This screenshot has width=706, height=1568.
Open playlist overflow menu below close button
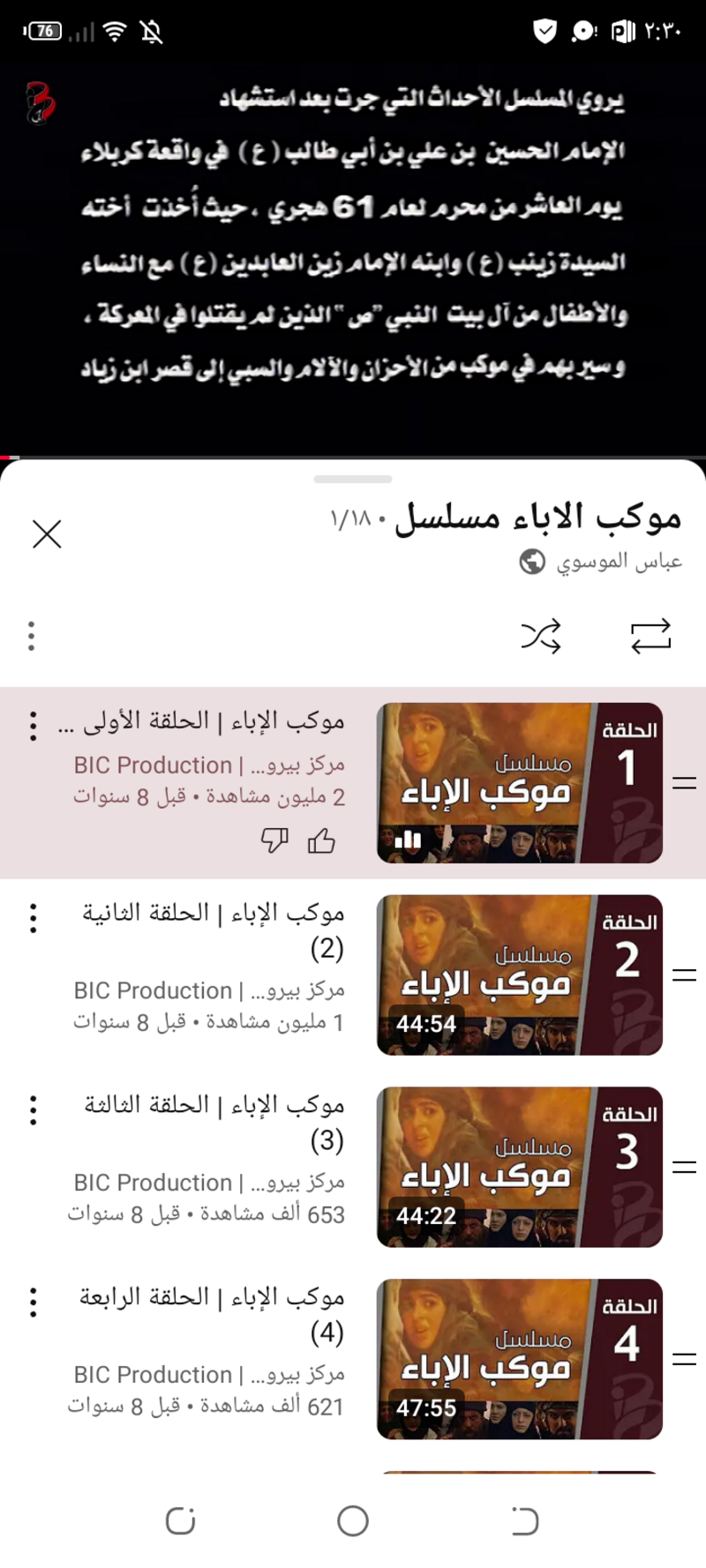point(32,636)
